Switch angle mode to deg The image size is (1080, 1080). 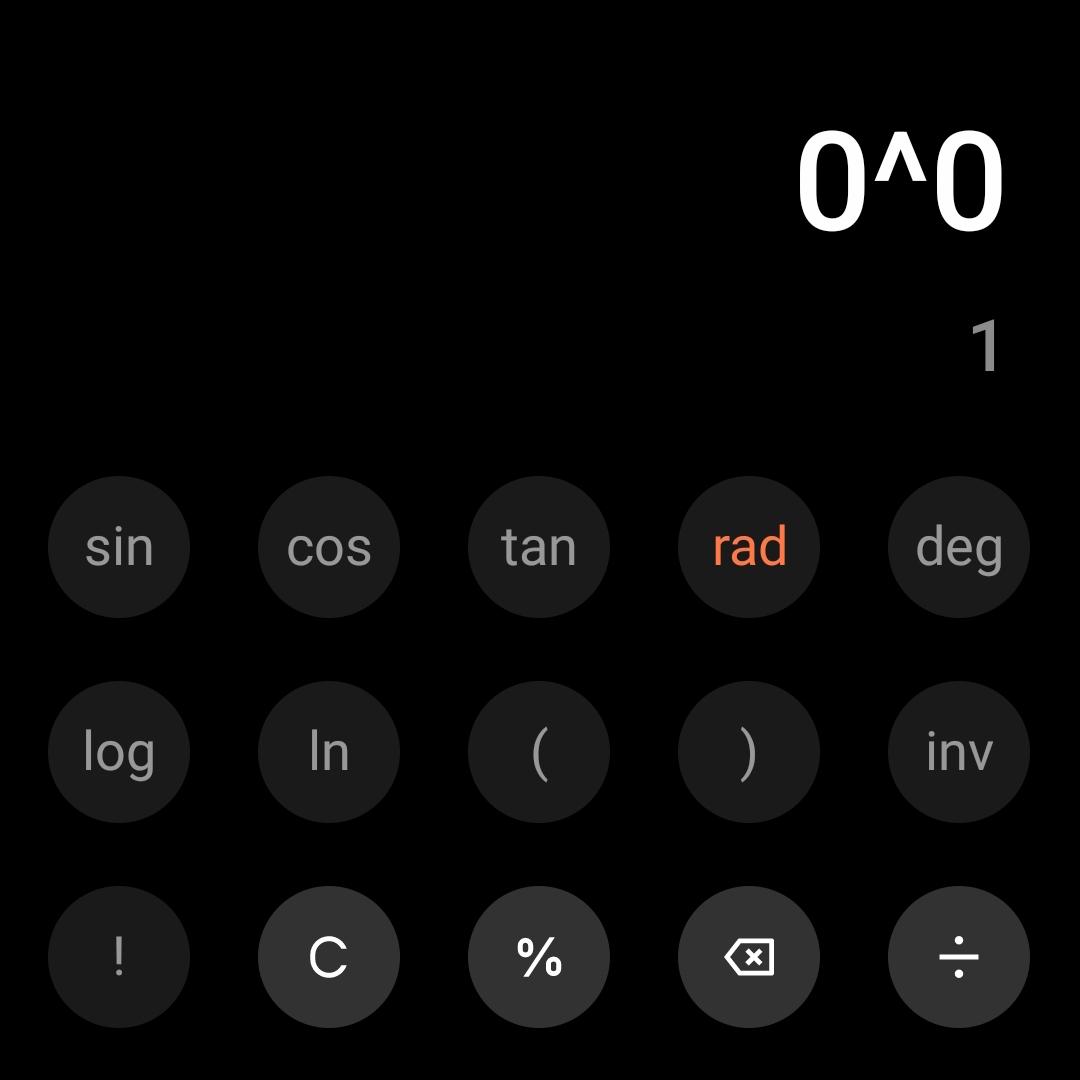point(959,547)
